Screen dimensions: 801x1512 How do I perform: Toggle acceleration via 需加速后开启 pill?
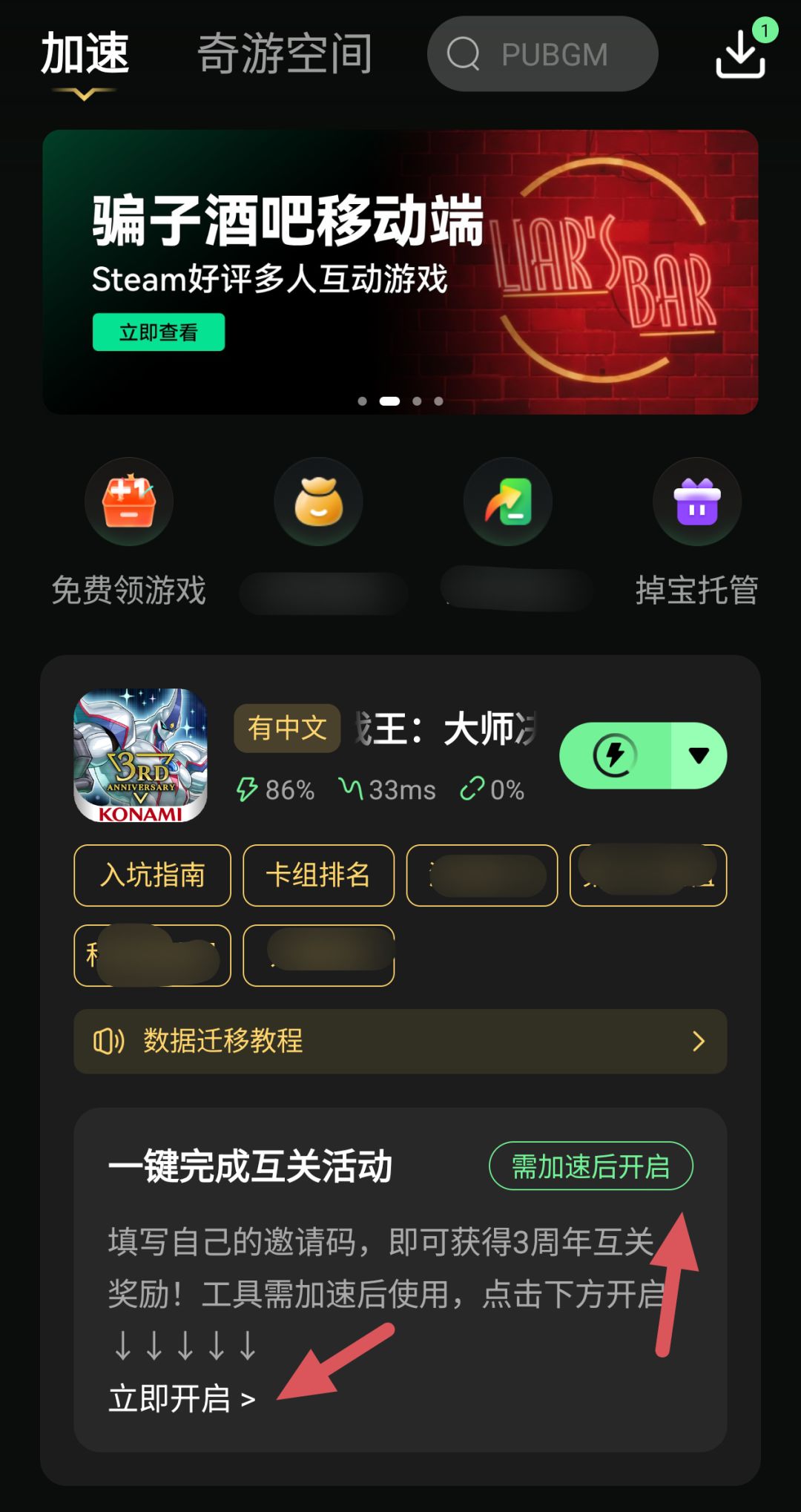pos(590,1166)
